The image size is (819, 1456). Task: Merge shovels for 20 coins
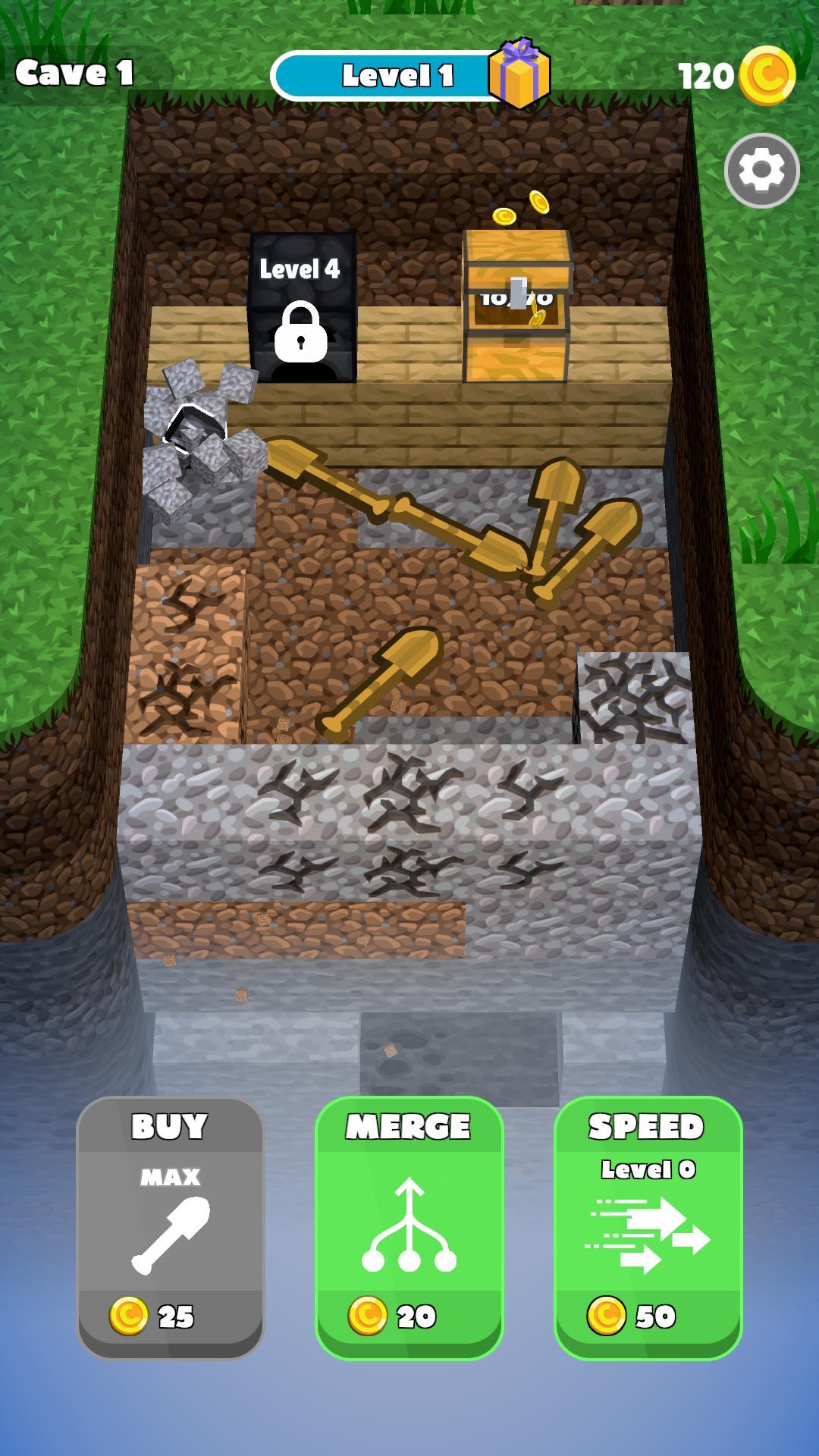[409, 1227]
